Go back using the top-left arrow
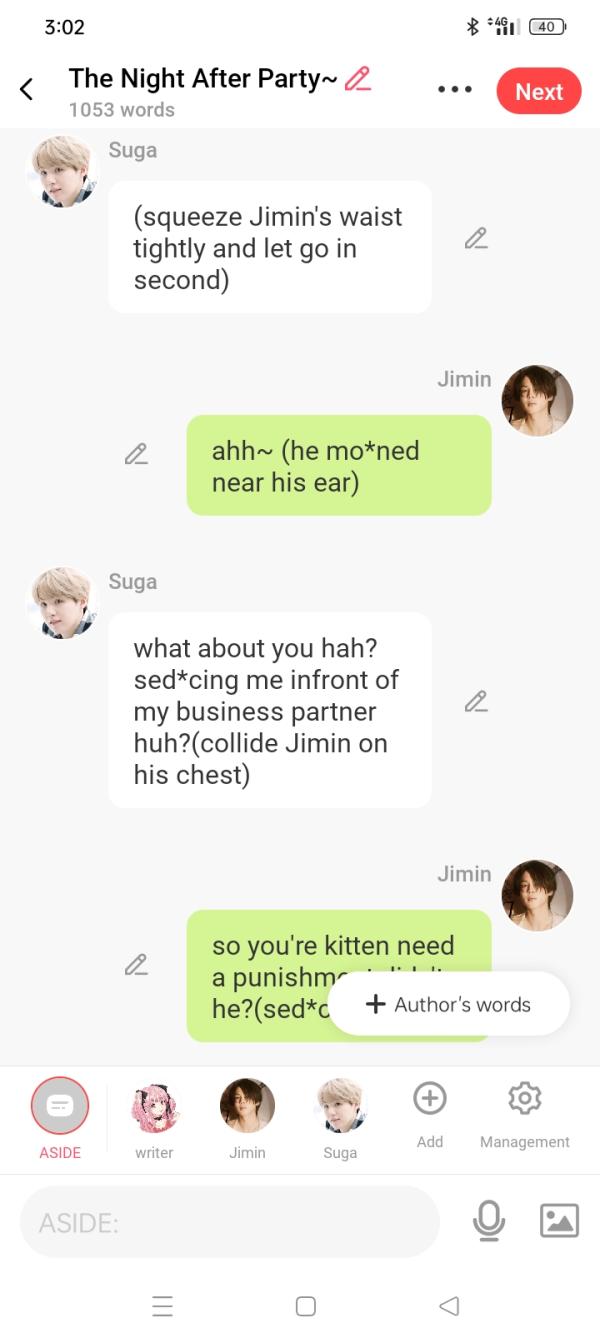Screen dimensions: 600x1343 [x=27, y=90]
